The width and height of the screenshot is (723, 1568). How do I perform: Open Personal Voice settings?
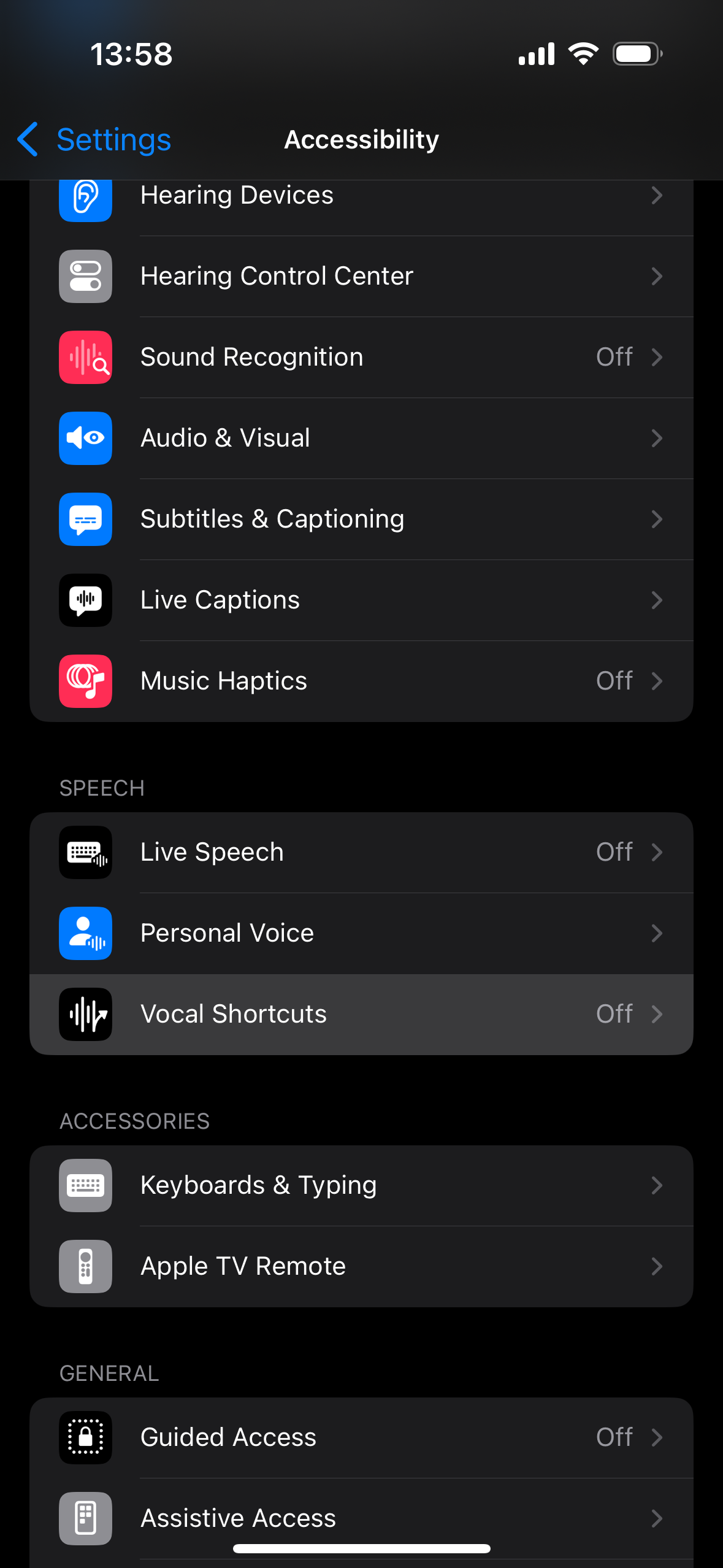click(x=361, y=934)
